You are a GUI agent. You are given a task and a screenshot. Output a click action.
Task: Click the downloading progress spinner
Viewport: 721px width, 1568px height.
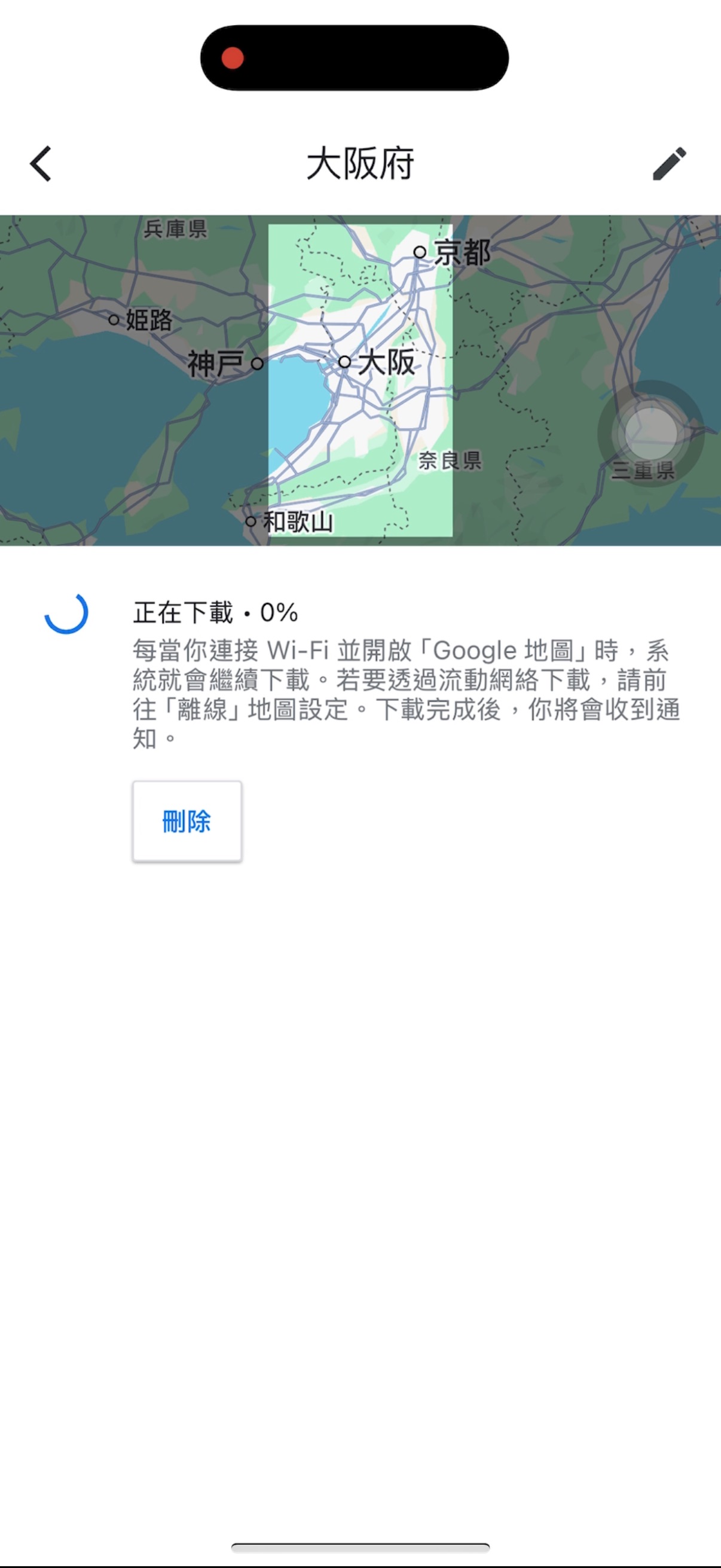click(67, 615)
